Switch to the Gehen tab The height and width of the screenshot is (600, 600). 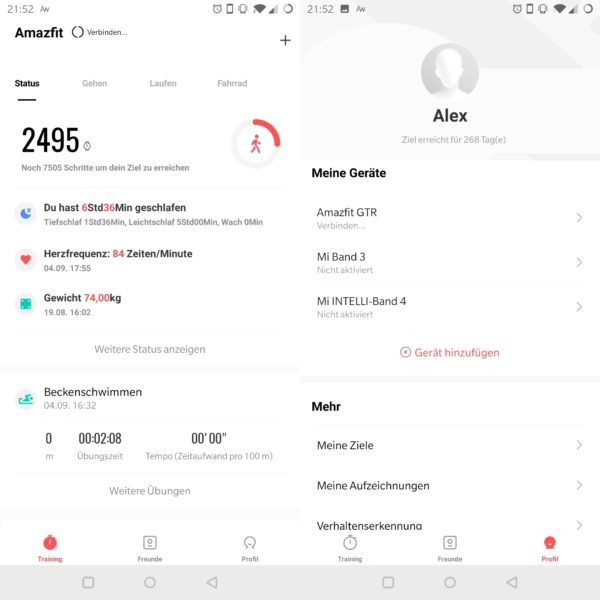(x=94, y=84)
